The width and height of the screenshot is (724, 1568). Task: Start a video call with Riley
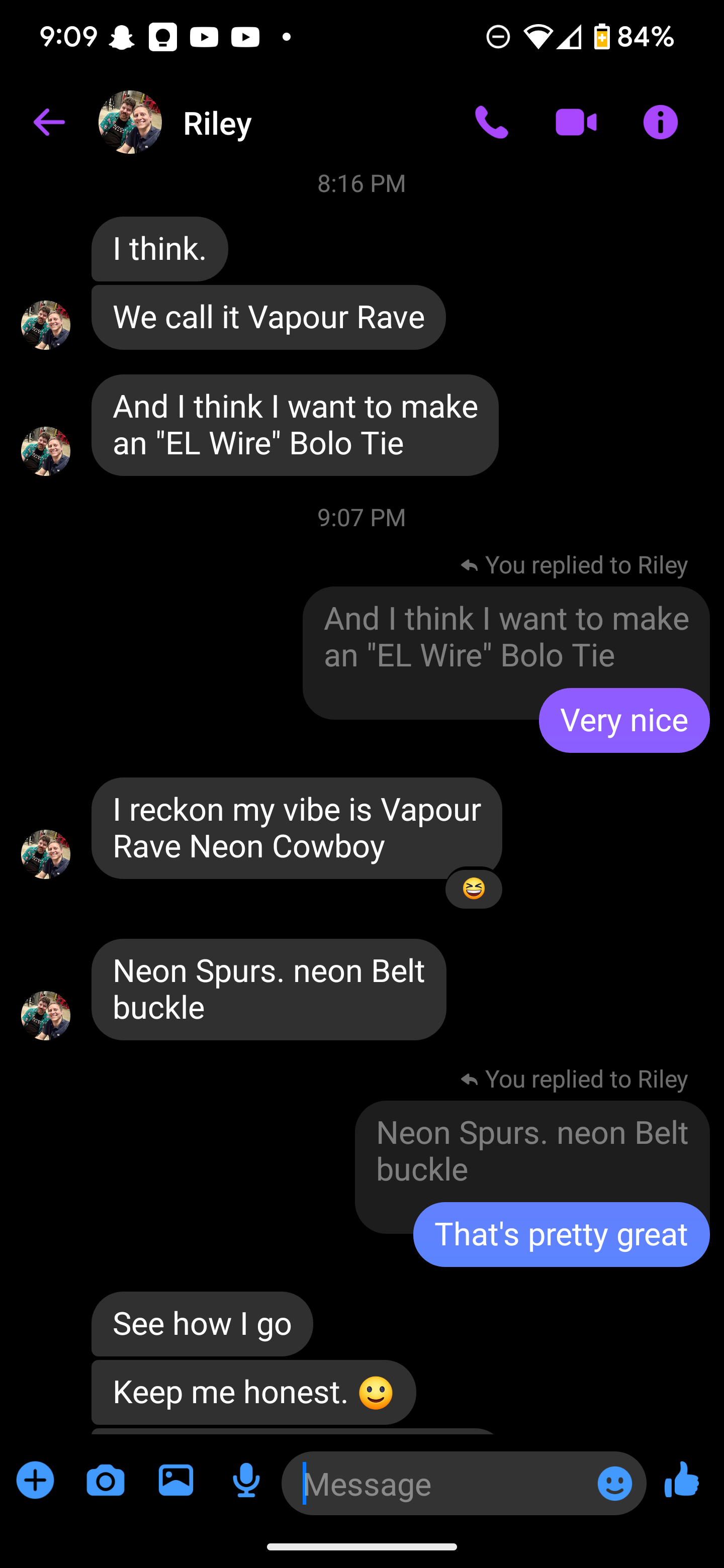pos(575,122)
